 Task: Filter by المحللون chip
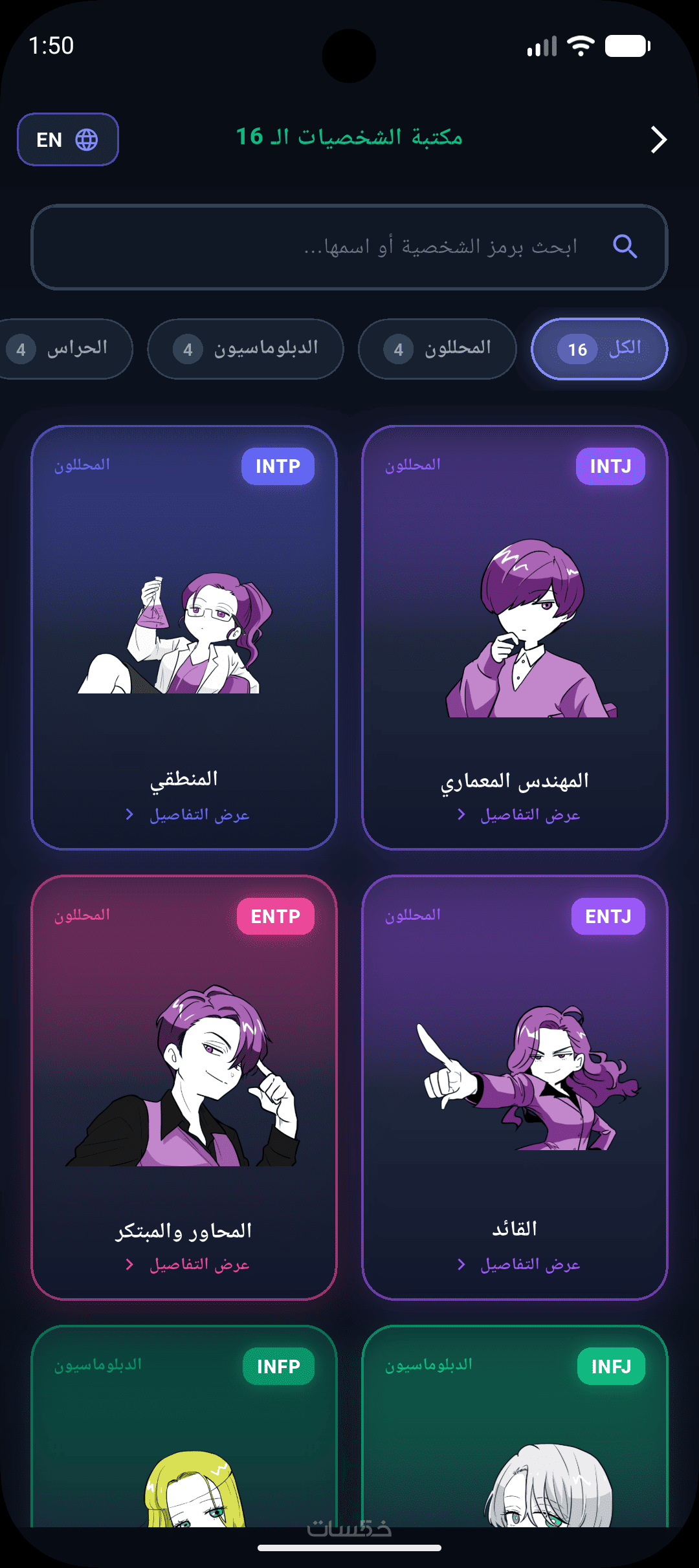(x=438, y=349)
